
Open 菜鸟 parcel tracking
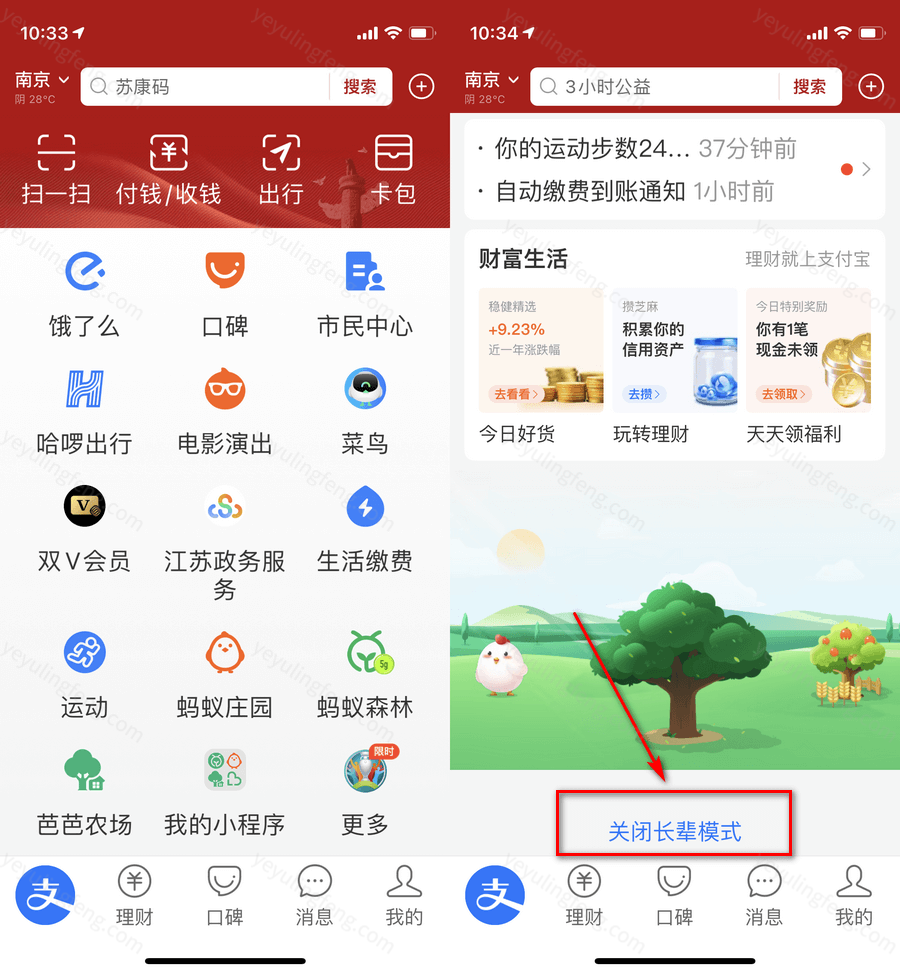(x=364, y=408)
